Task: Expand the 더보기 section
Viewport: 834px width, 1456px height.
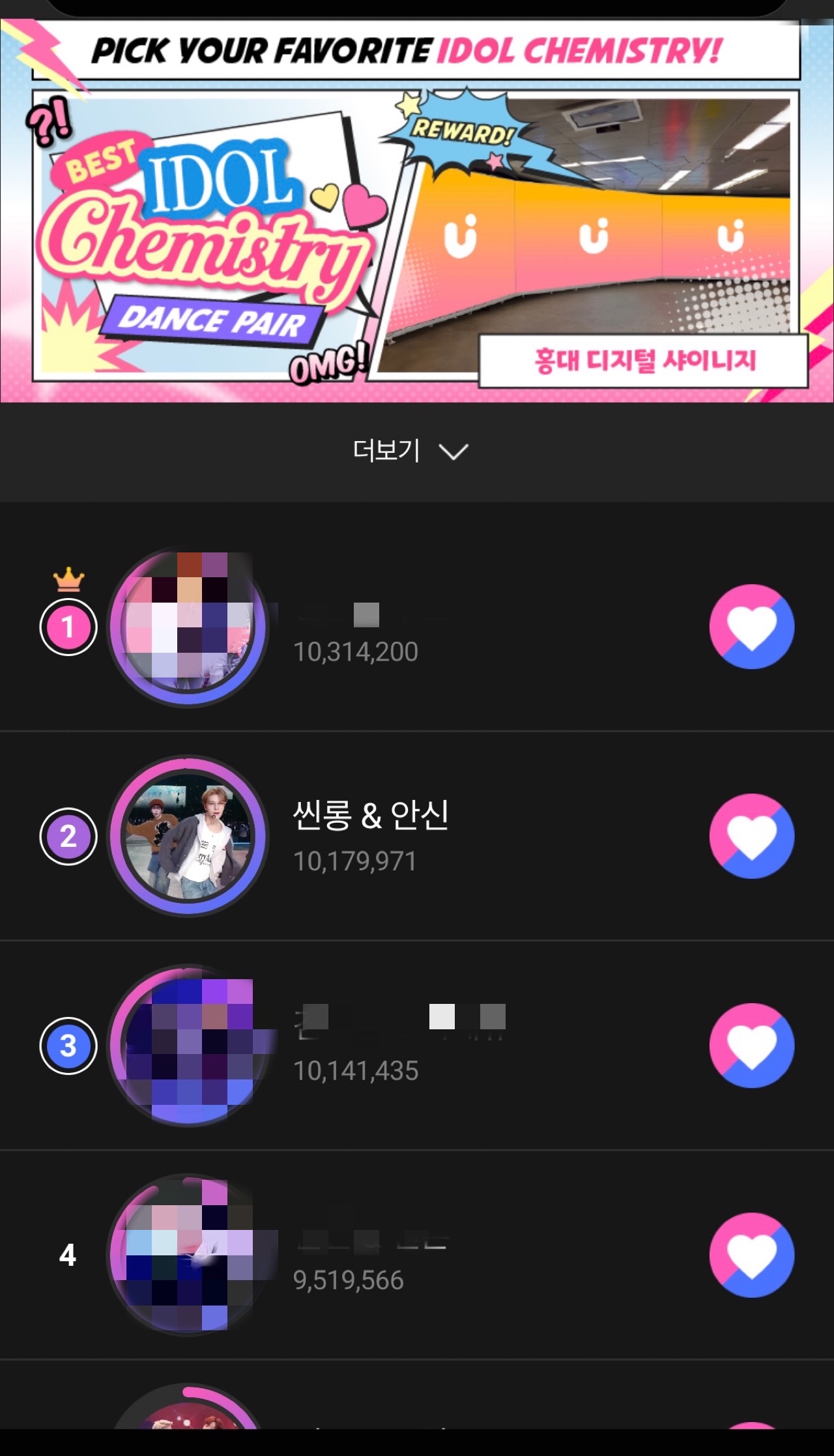Action: [x=410, y=451]
